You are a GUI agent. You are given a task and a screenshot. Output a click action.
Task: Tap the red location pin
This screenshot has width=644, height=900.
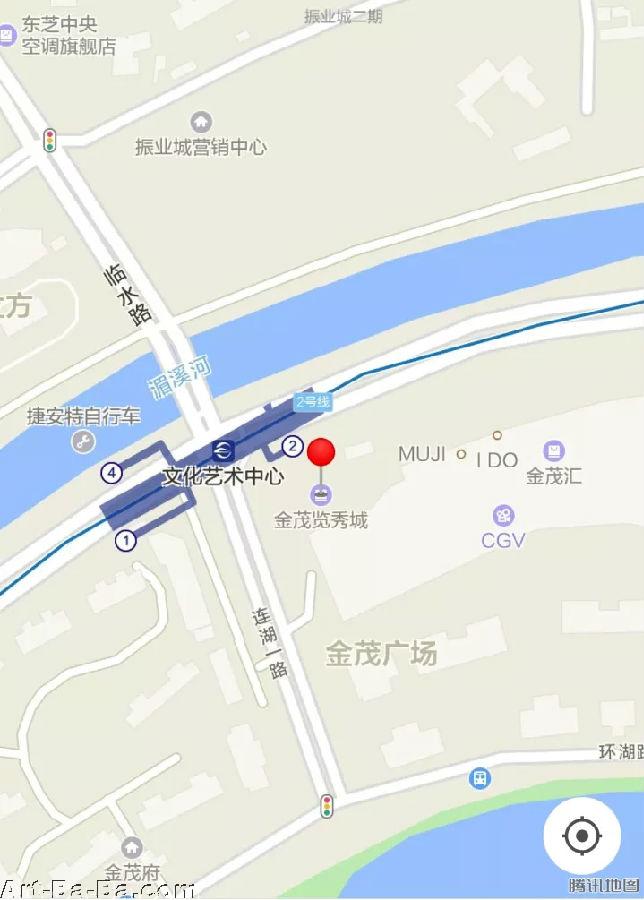pos(321,453)
